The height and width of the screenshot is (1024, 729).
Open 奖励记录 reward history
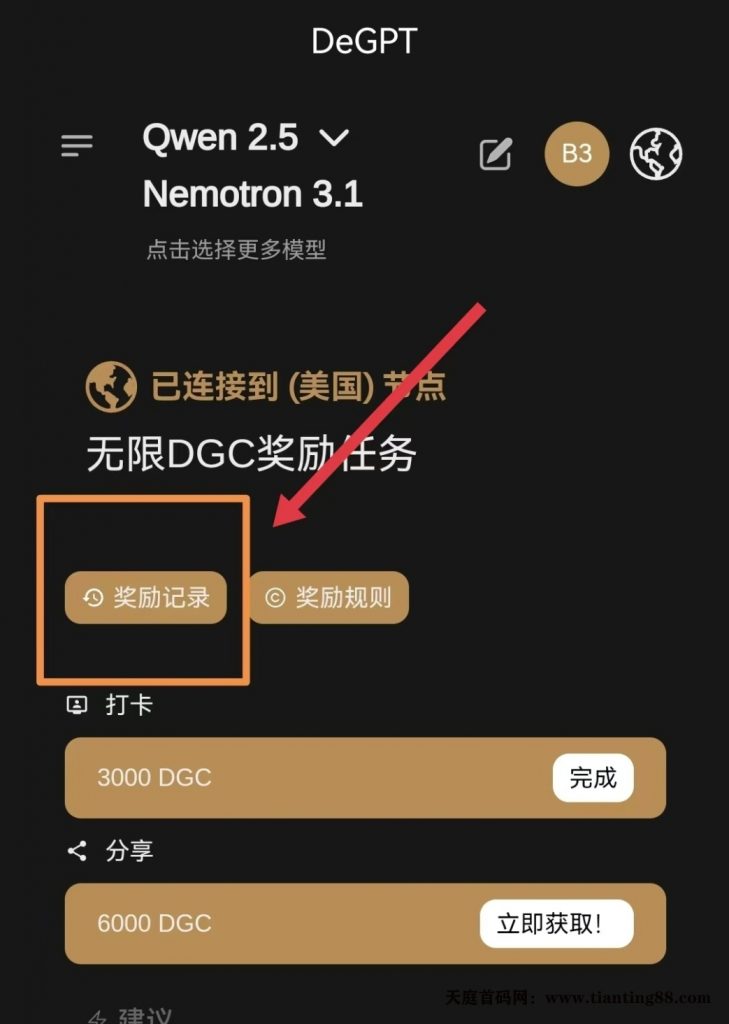[146, 598]
